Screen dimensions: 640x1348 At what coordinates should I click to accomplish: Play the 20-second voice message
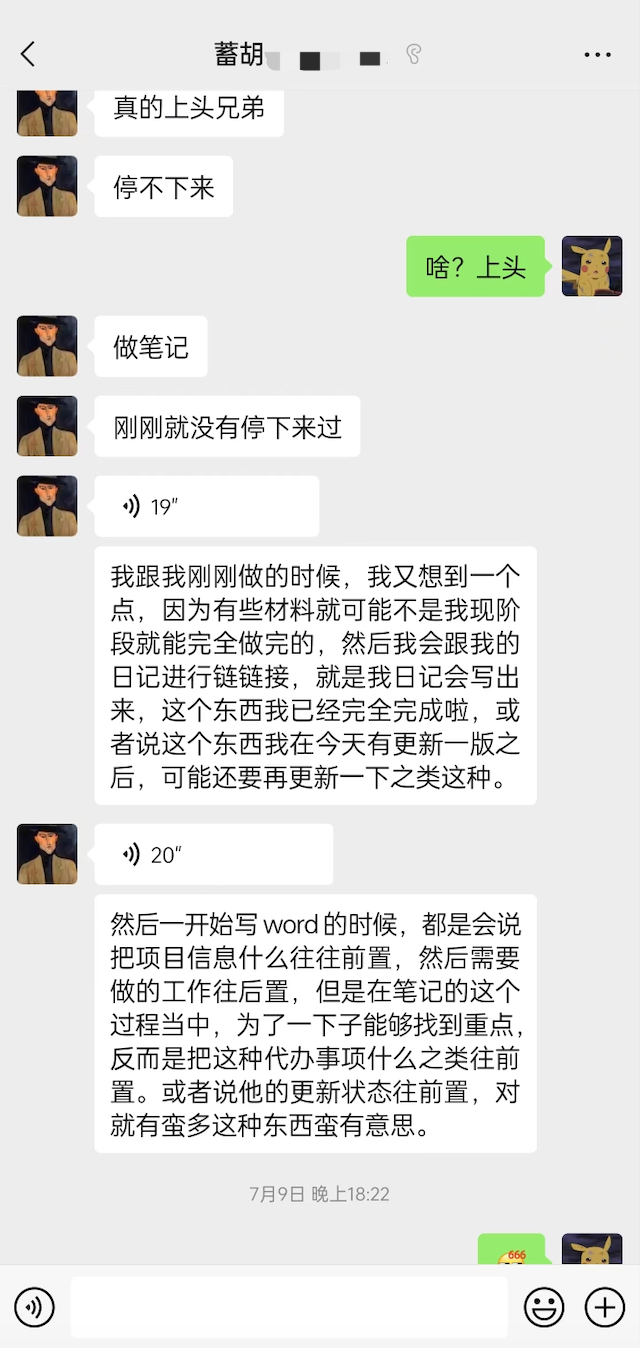point(213,854)
